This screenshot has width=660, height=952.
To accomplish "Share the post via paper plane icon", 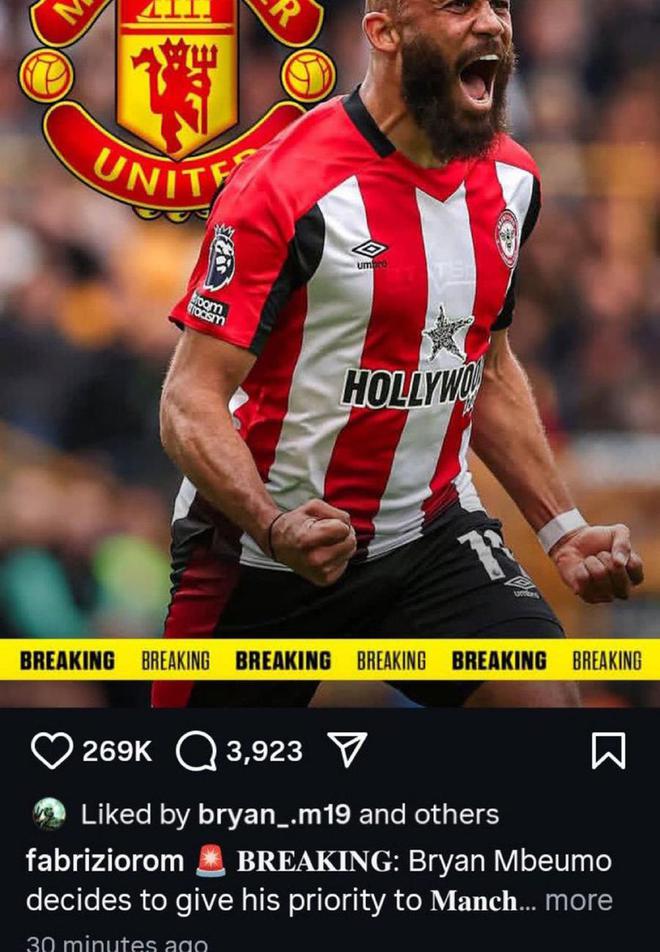I will pos(347,749).
